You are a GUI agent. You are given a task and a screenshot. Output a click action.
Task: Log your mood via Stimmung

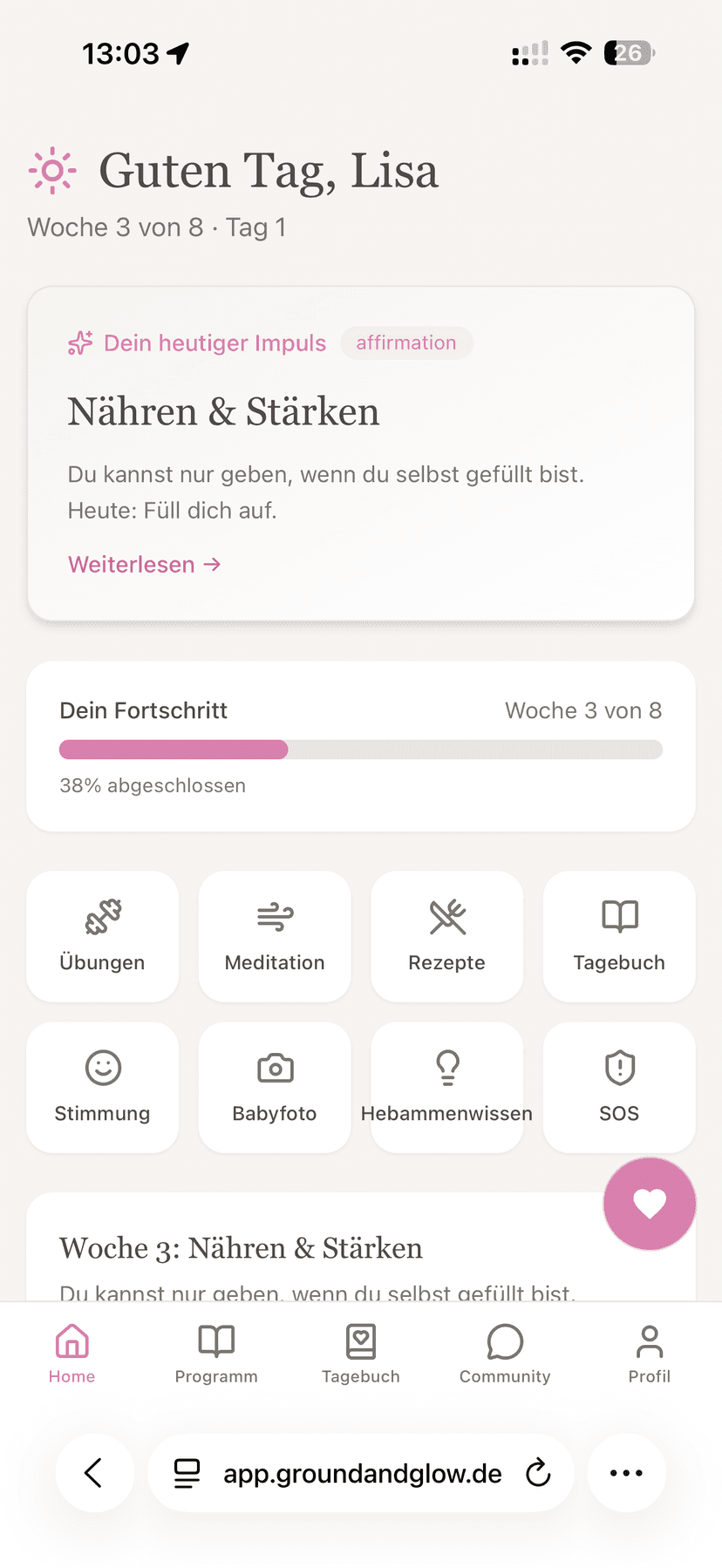tap(103, 1087)
